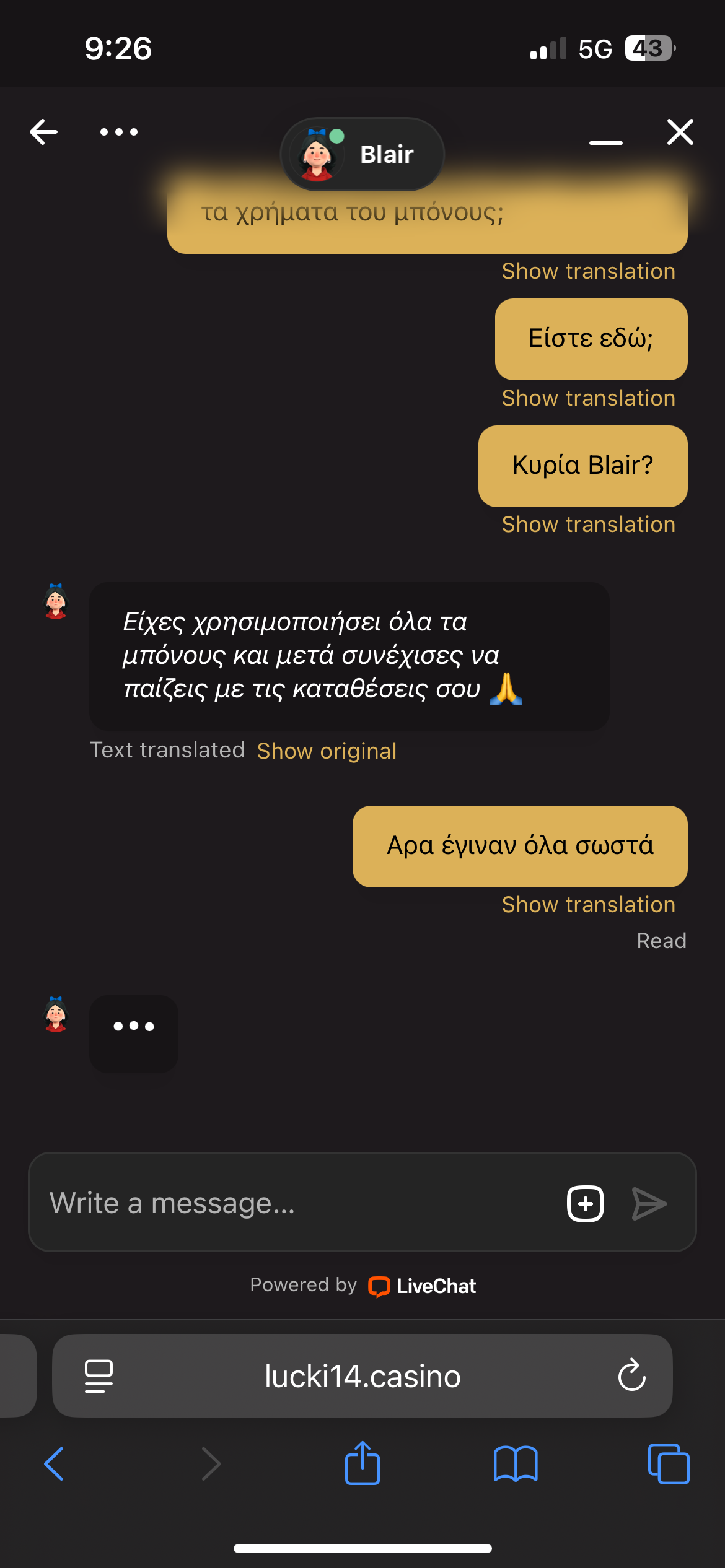725x1568 pixels.
Task: Open Safari bookmarks
Action: click(x=515, y=1463)
